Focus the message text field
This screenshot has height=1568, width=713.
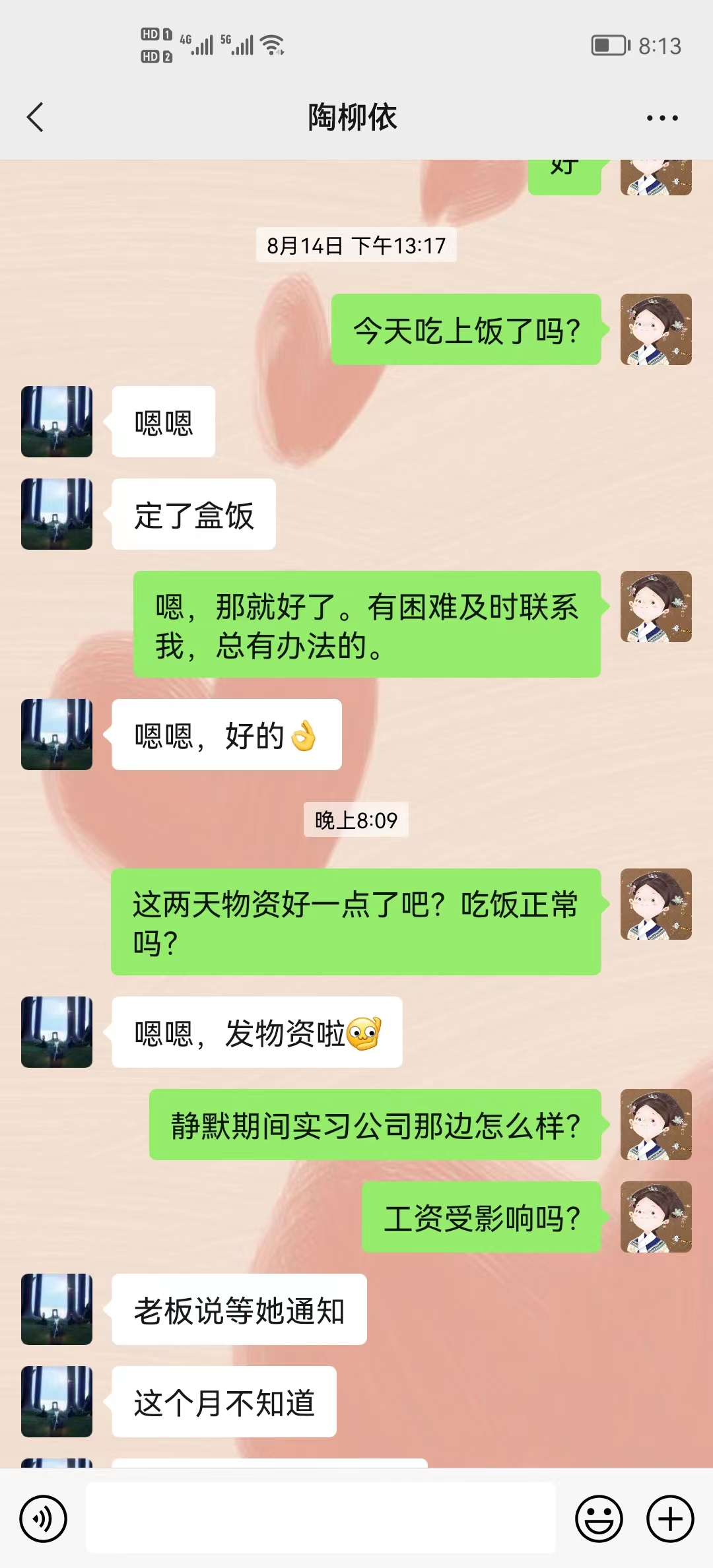click(x=321, y=1518)
